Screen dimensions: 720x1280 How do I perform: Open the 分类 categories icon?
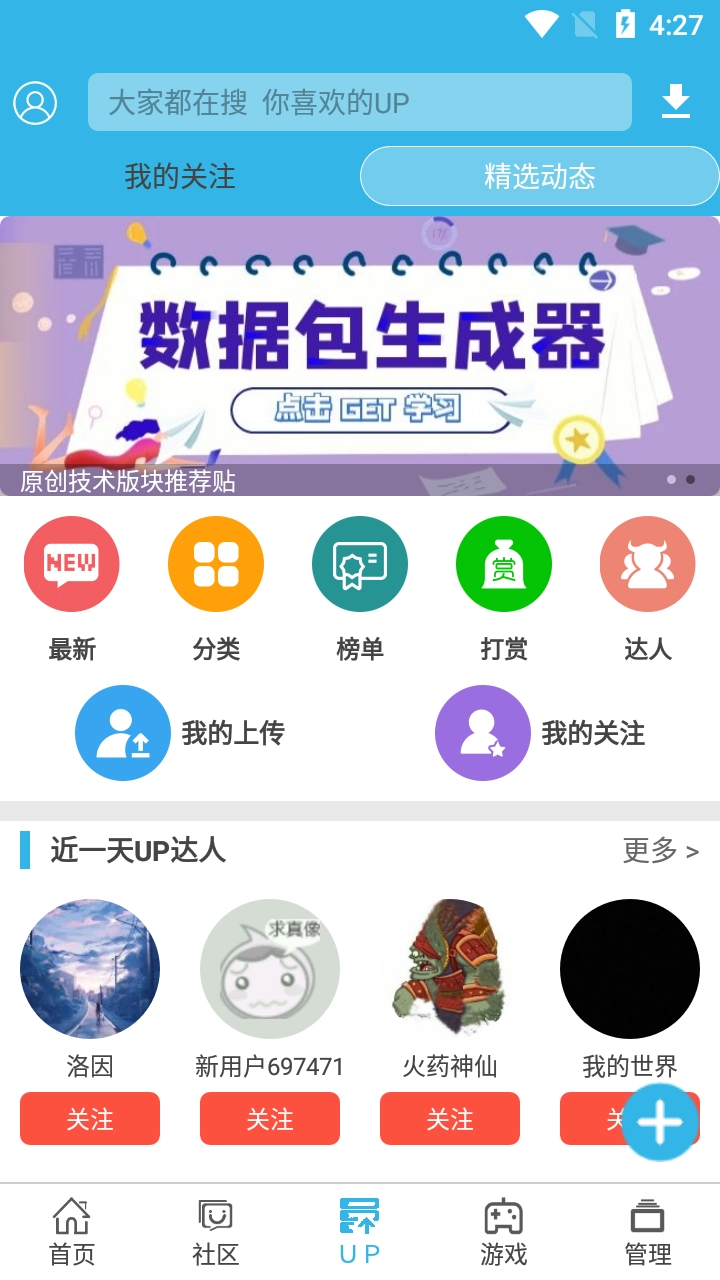(215, 563)
